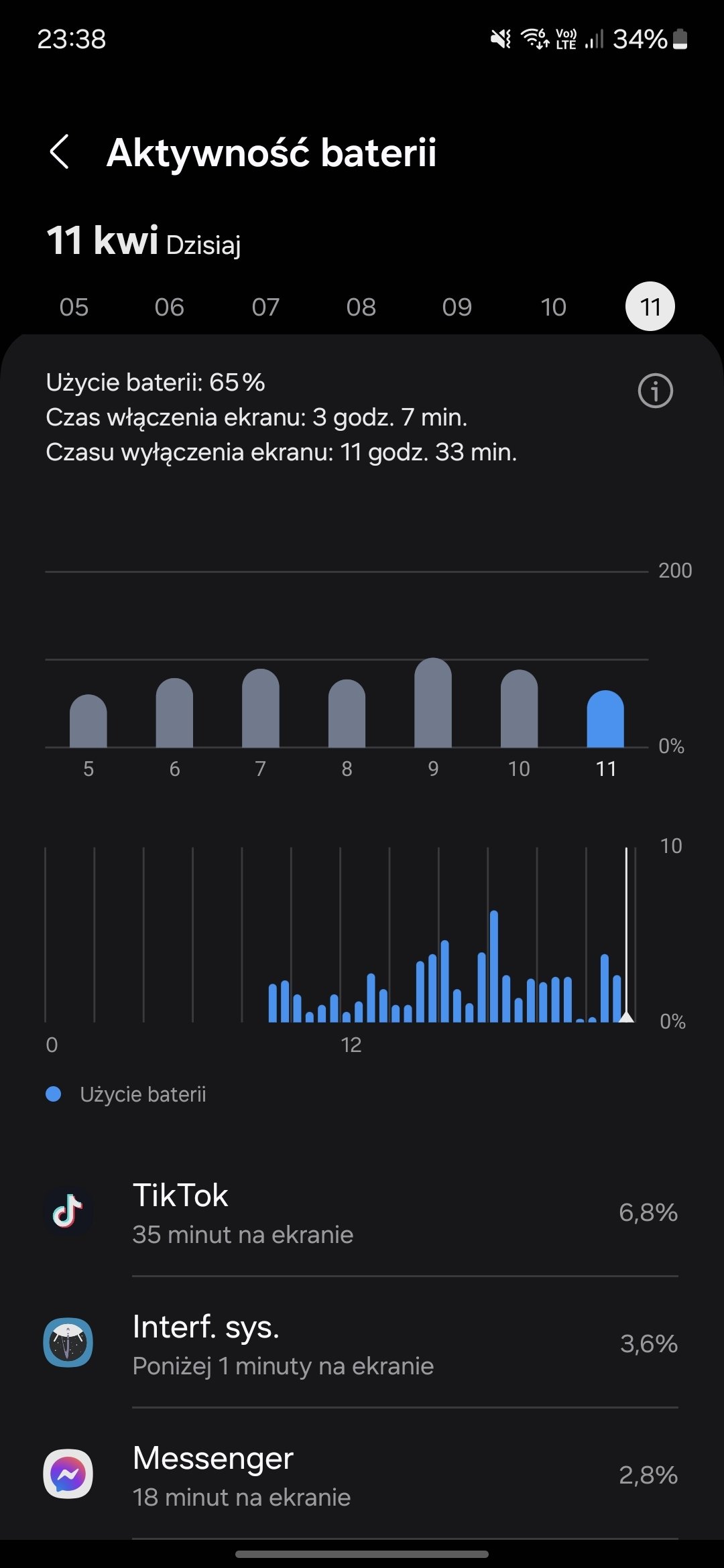Viewport: 724px width, 1568px height.
Task: Tap the day 5 bar in weekly chart
Action: click(88, 721)
